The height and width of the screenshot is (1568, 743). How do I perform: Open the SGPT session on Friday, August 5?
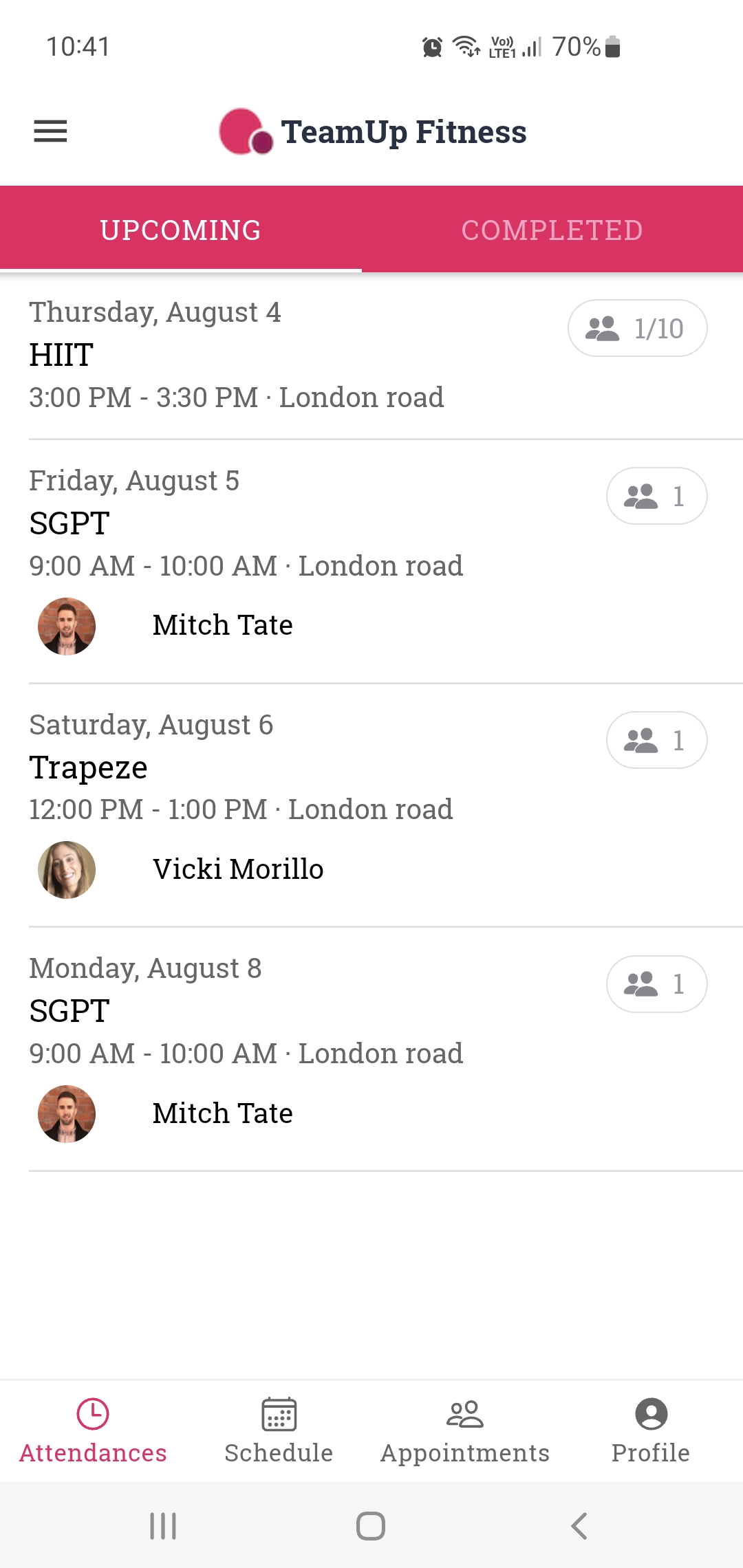point(246,524)
